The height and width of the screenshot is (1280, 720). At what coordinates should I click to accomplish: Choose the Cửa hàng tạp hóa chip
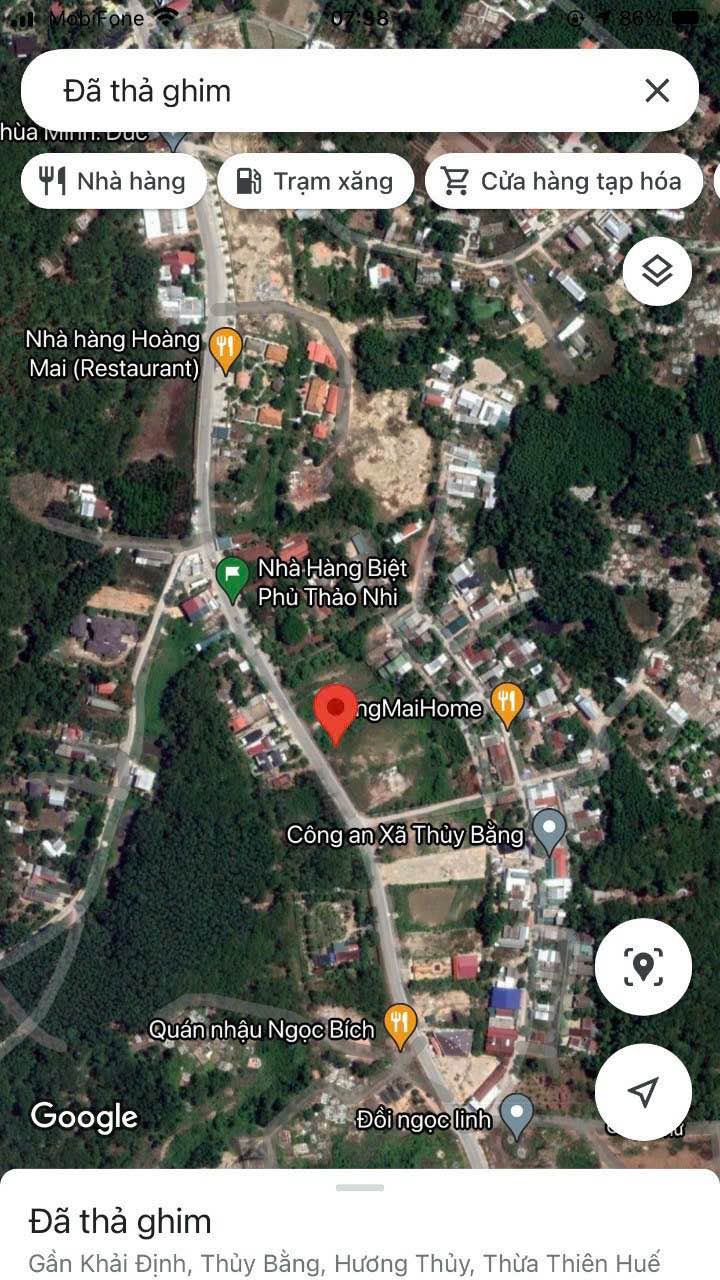(x=563, y=181)
